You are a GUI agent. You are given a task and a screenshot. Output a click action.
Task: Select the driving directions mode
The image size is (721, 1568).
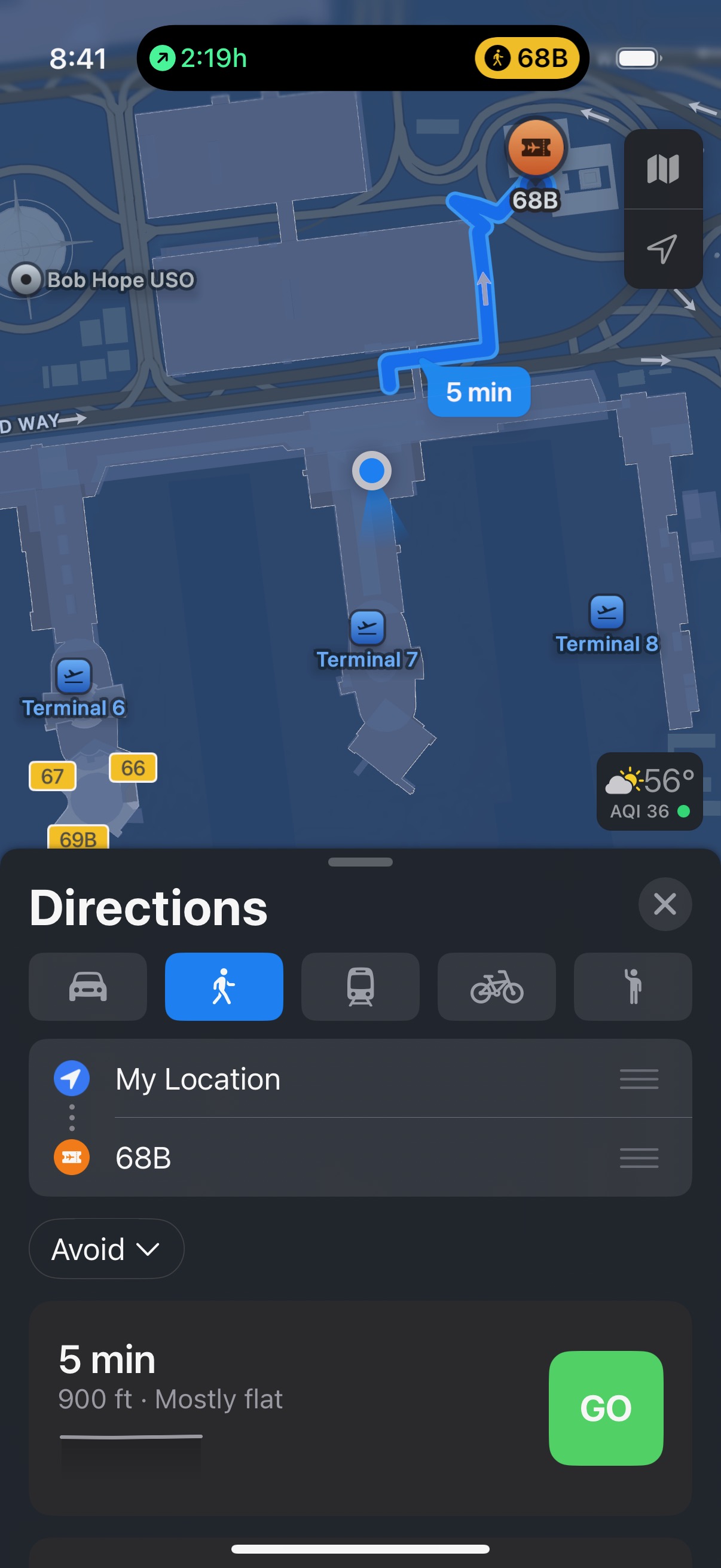click(88, 986)
